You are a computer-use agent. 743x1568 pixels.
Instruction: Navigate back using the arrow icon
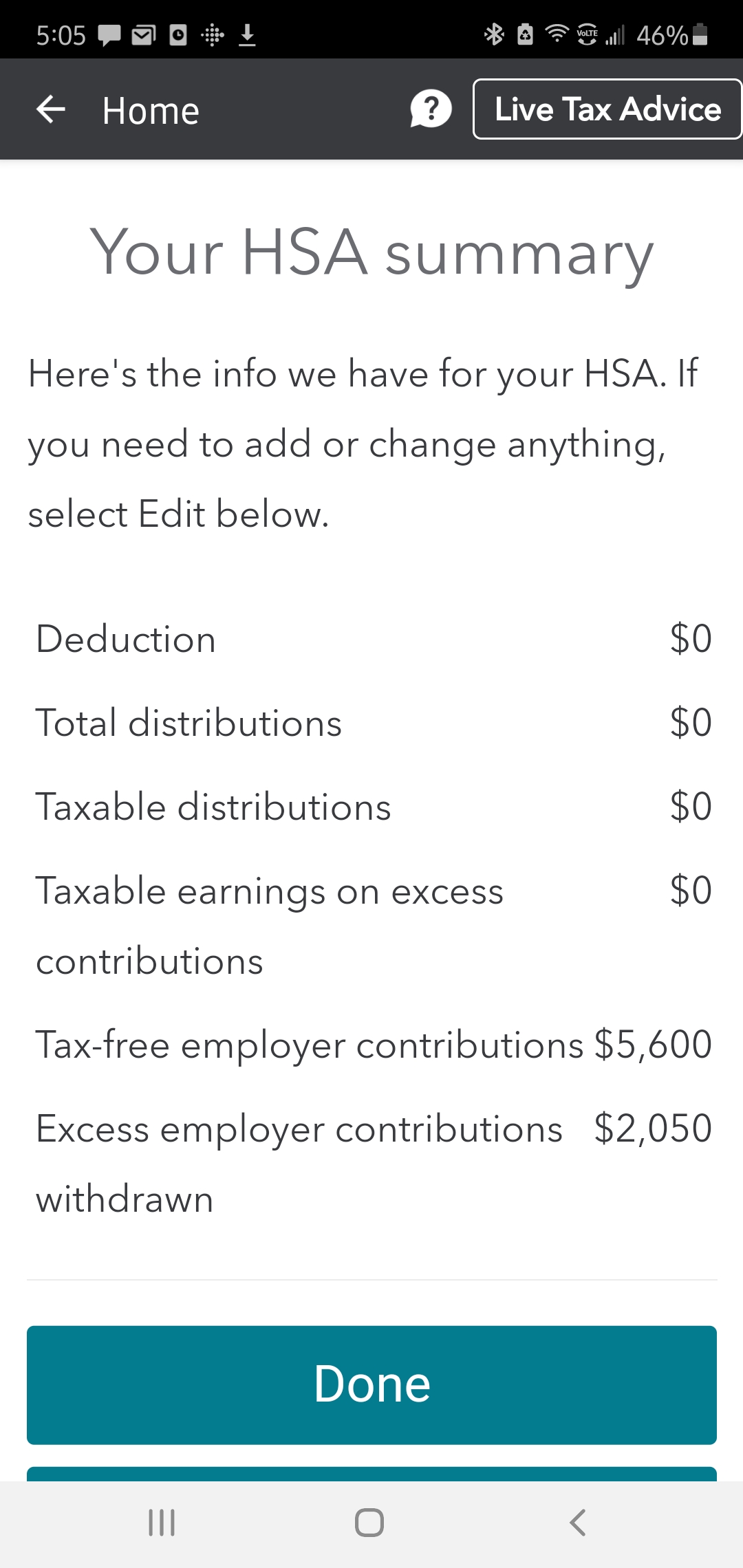click(51, 109)
